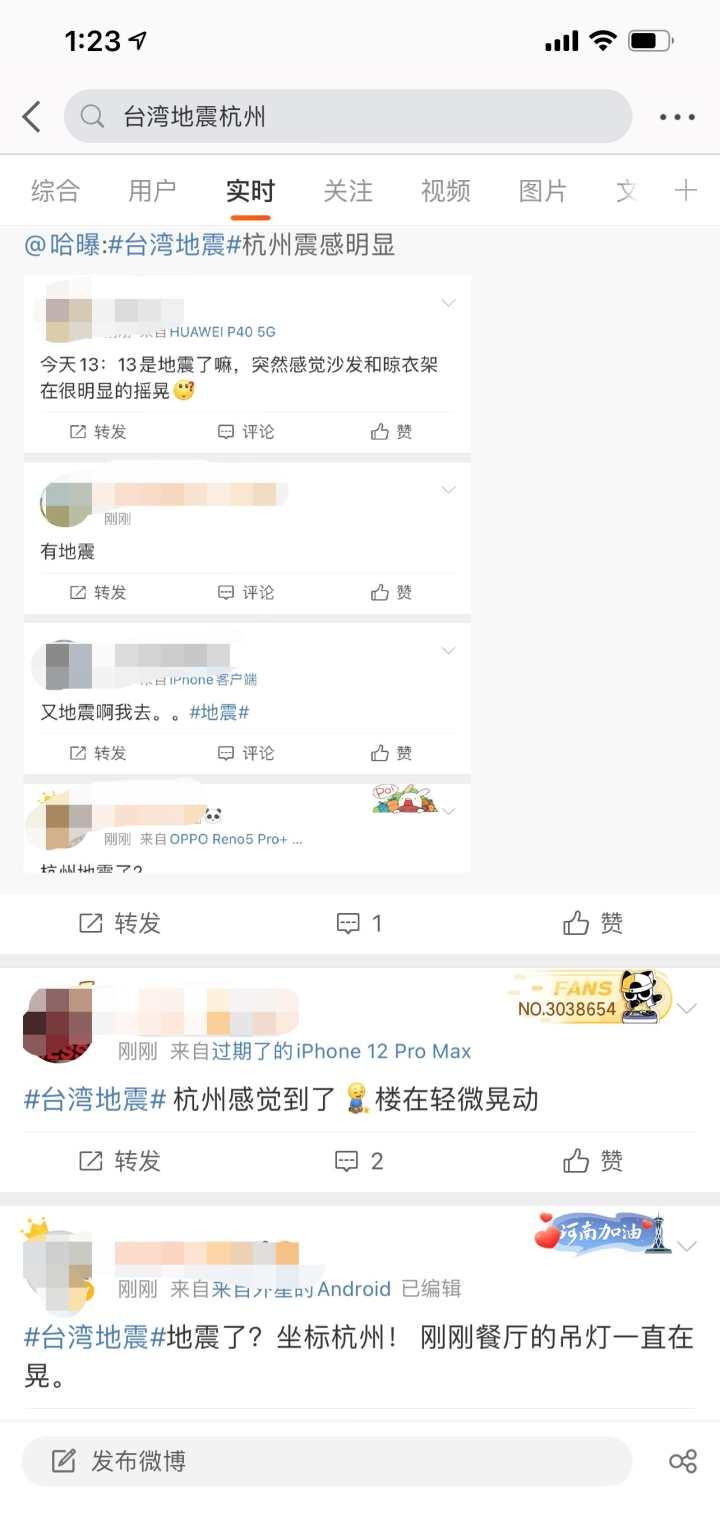Open the @哈曝 user mention link
Screen dimensions: 720x1514
62,245
